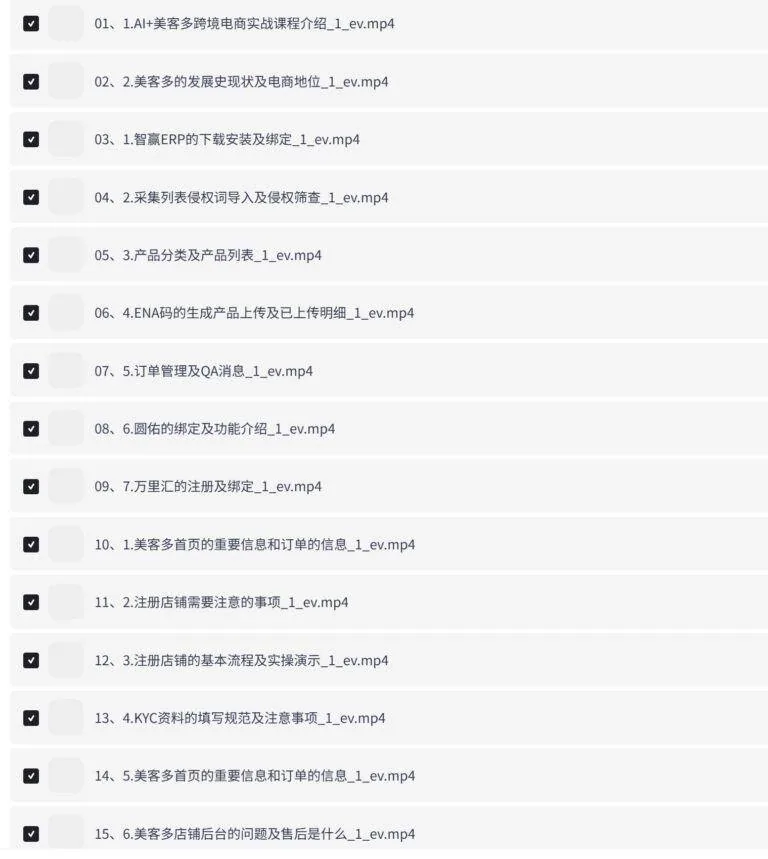This screenshot has width=768, height=859.
Task: Open file 02 美客多的发展史现状及电商地位
Action: pyautogui.click(x=241, y=82)
